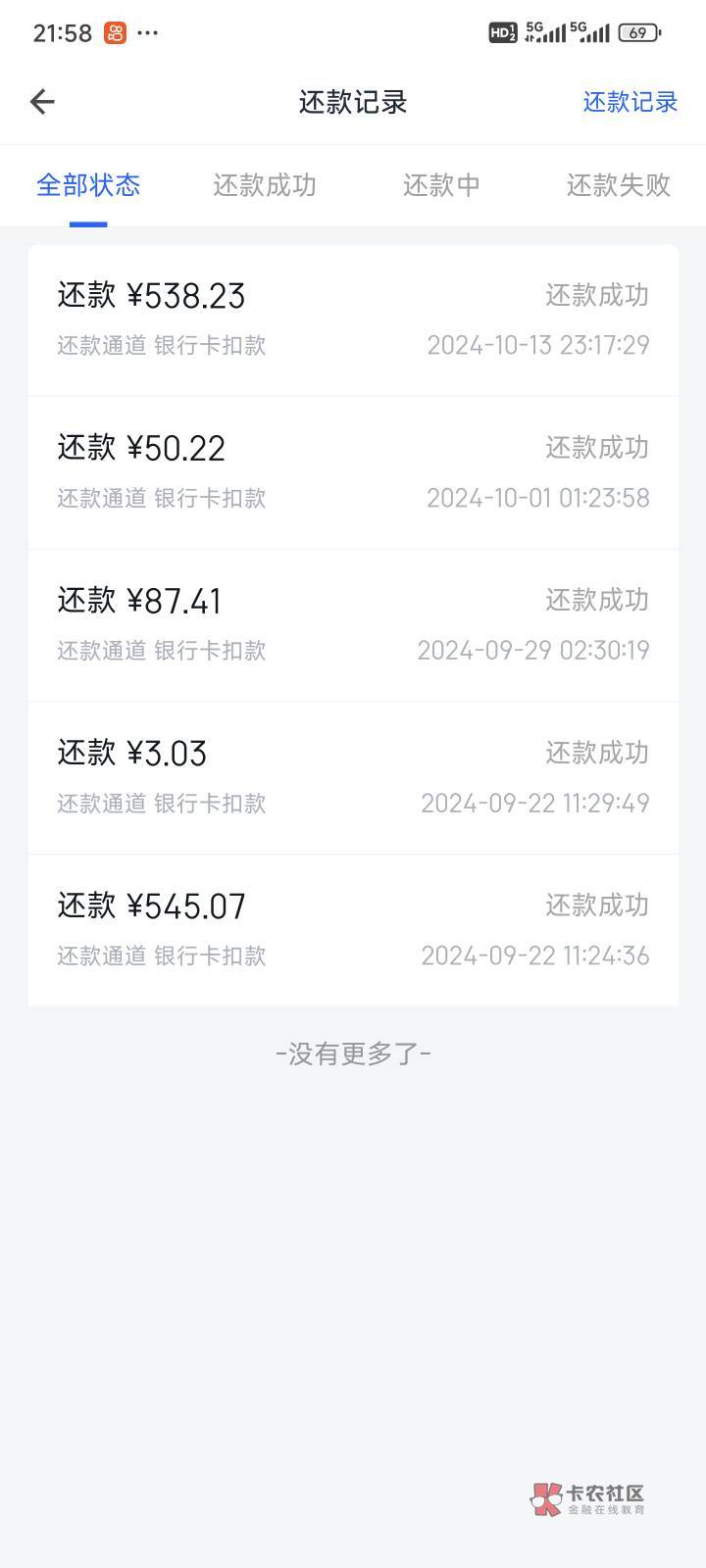Image resolution: width=706 pixels, height=1568 pixels.
Task: Open the blue 还款记录 link
Action: [x=630, y=102]
